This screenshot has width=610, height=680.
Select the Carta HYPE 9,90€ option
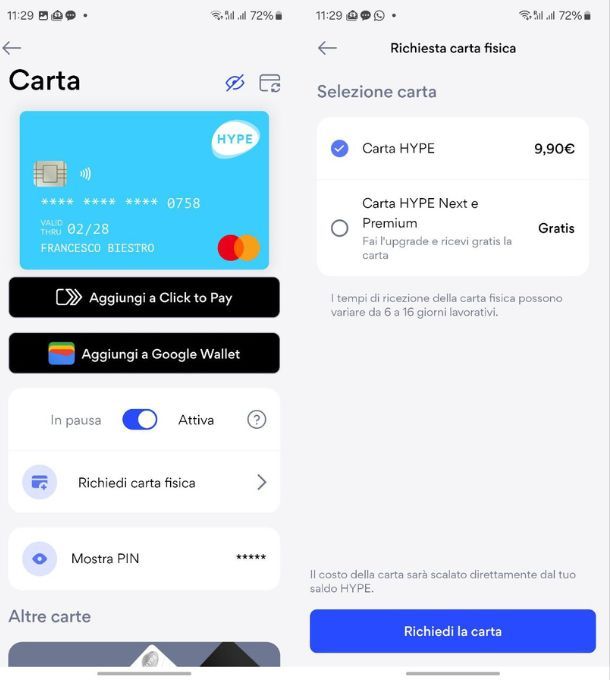coord(340,148)
